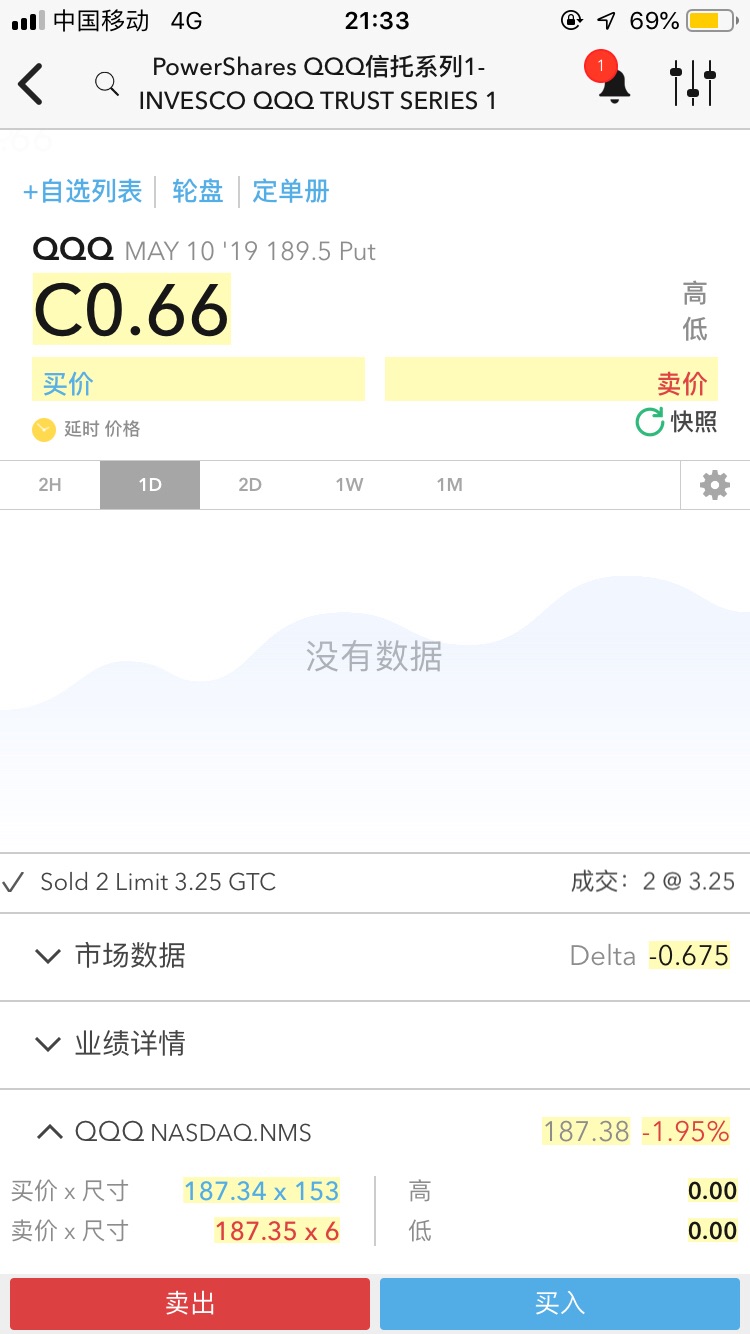Open the notifications bell
The image size is (750, 1334).
(x=613, y=84)
